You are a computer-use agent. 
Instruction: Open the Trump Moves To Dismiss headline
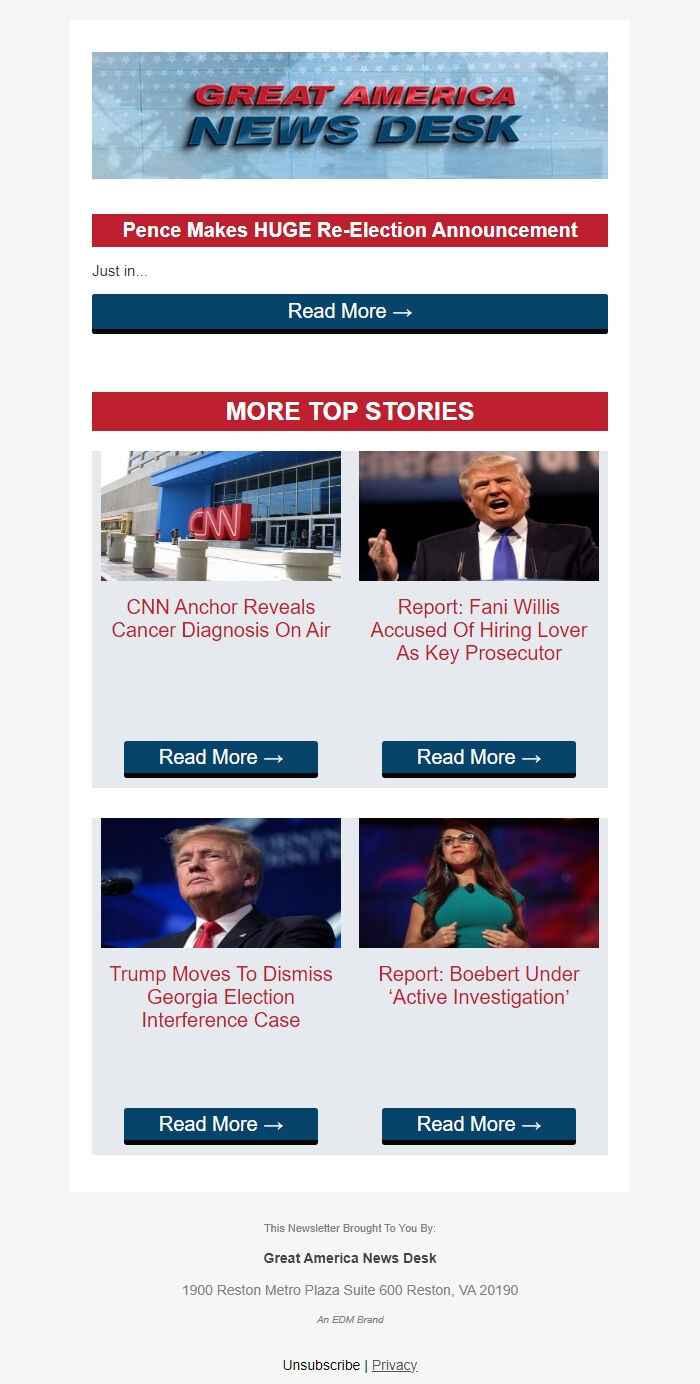(x=221, y=997)
